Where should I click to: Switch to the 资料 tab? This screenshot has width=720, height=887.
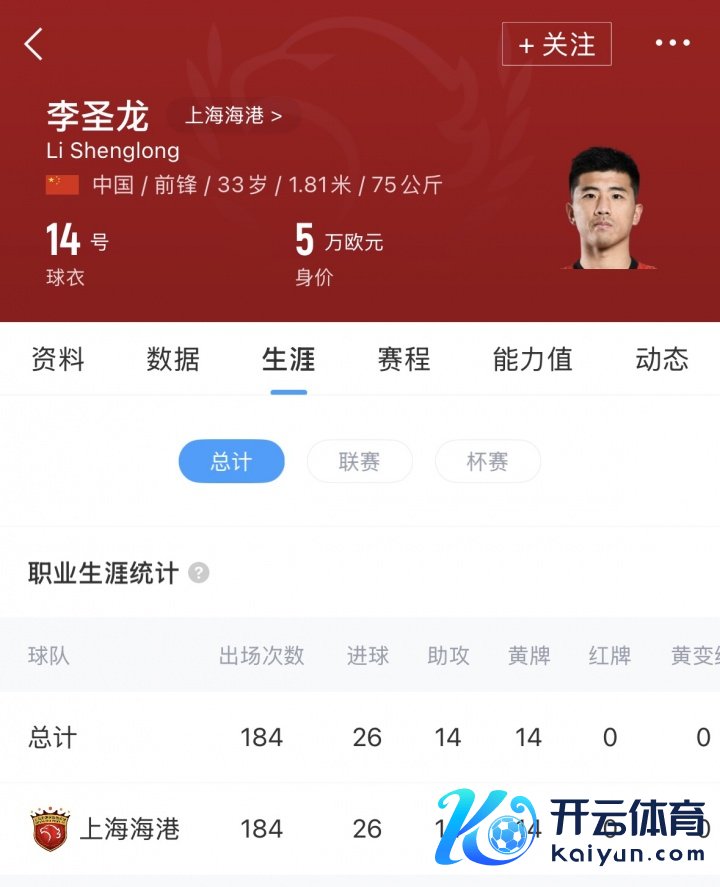pos(58,359)
